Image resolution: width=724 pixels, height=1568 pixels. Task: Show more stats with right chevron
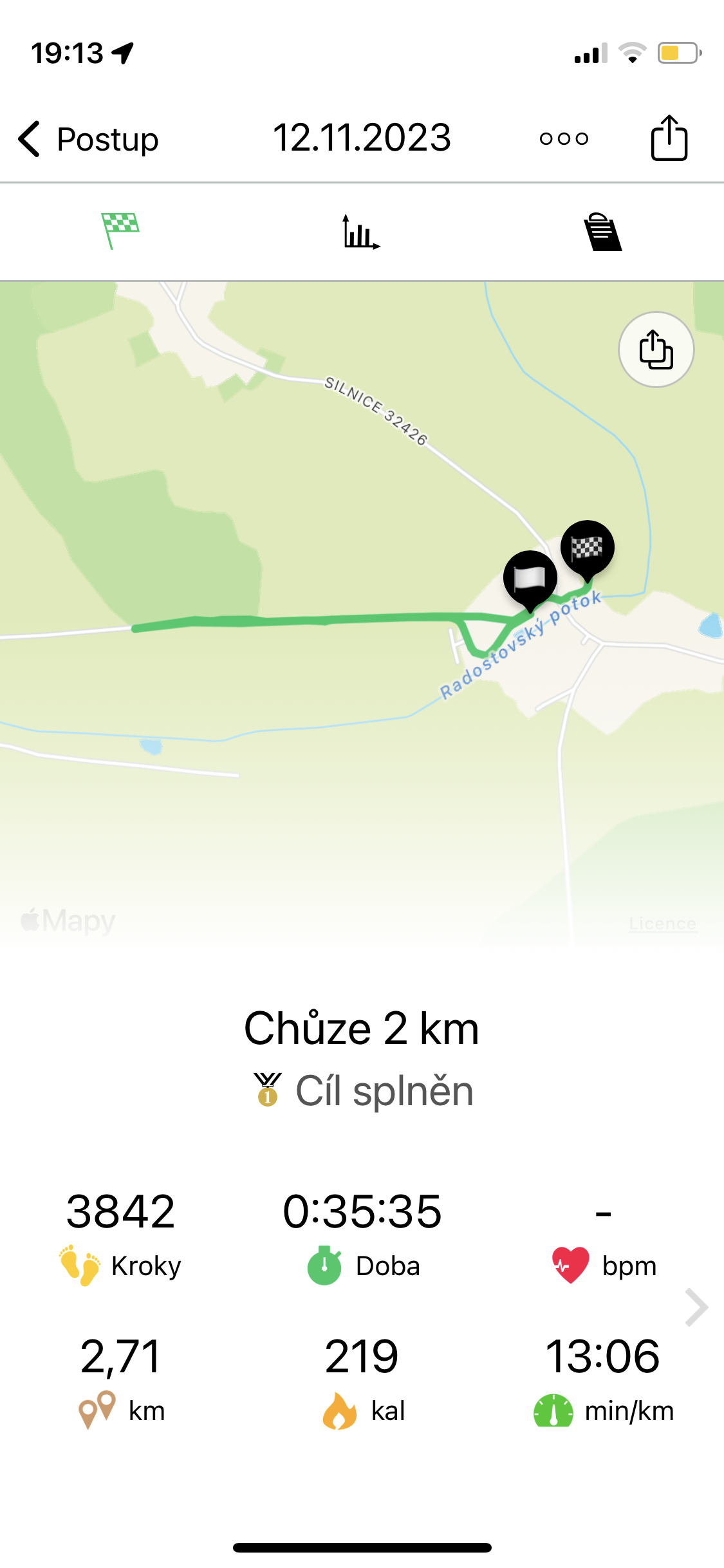(696, 1308)
